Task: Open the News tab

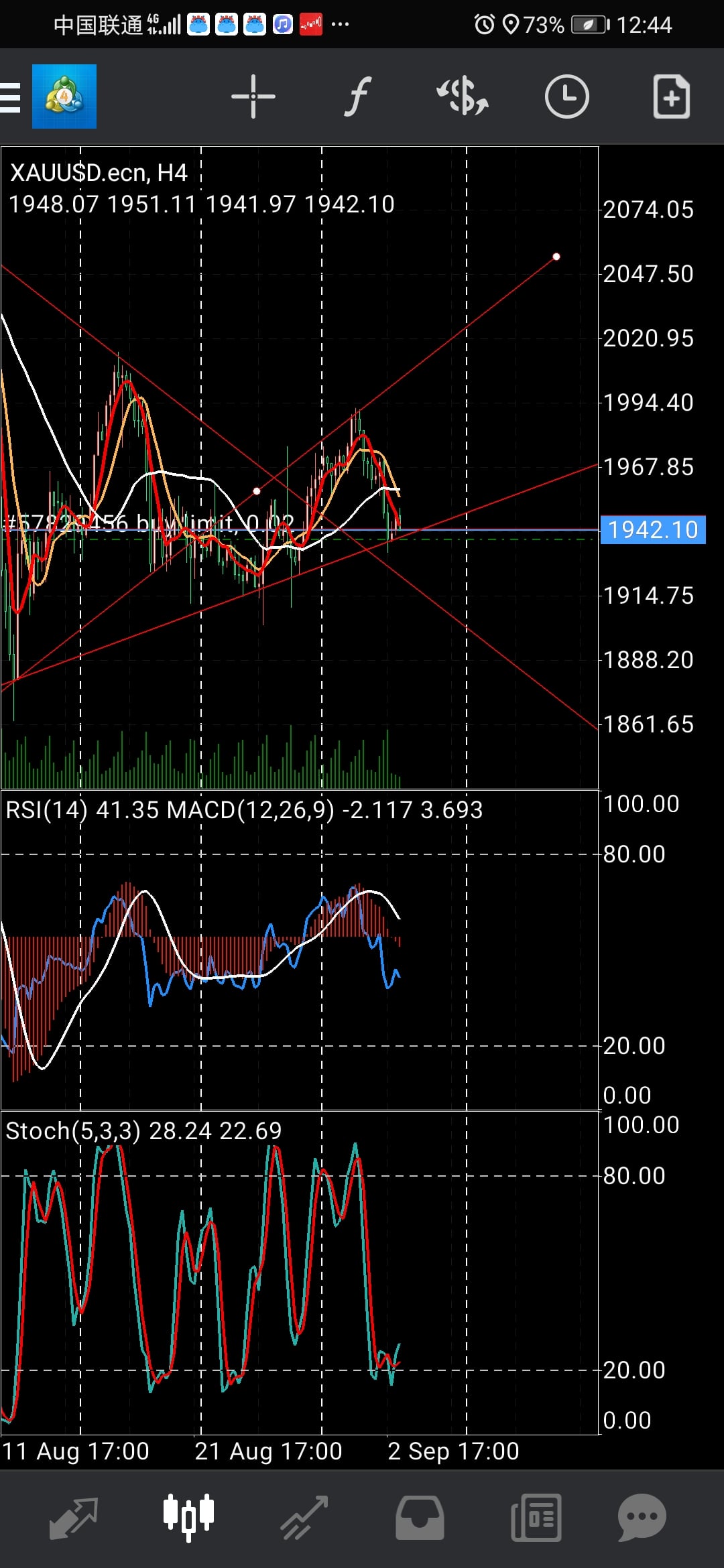Action: click(x=536, y=1518)
